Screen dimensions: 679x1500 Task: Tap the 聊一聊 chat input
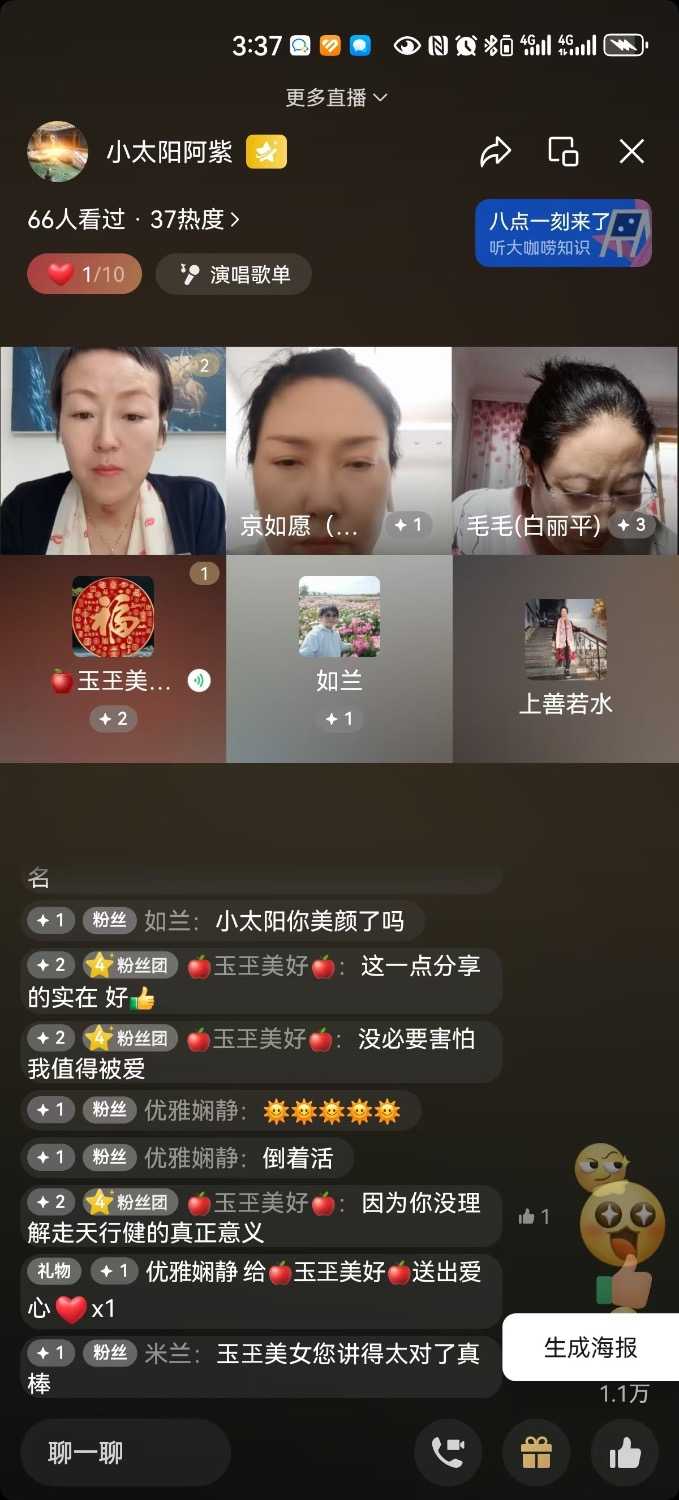click(125, 1452)
